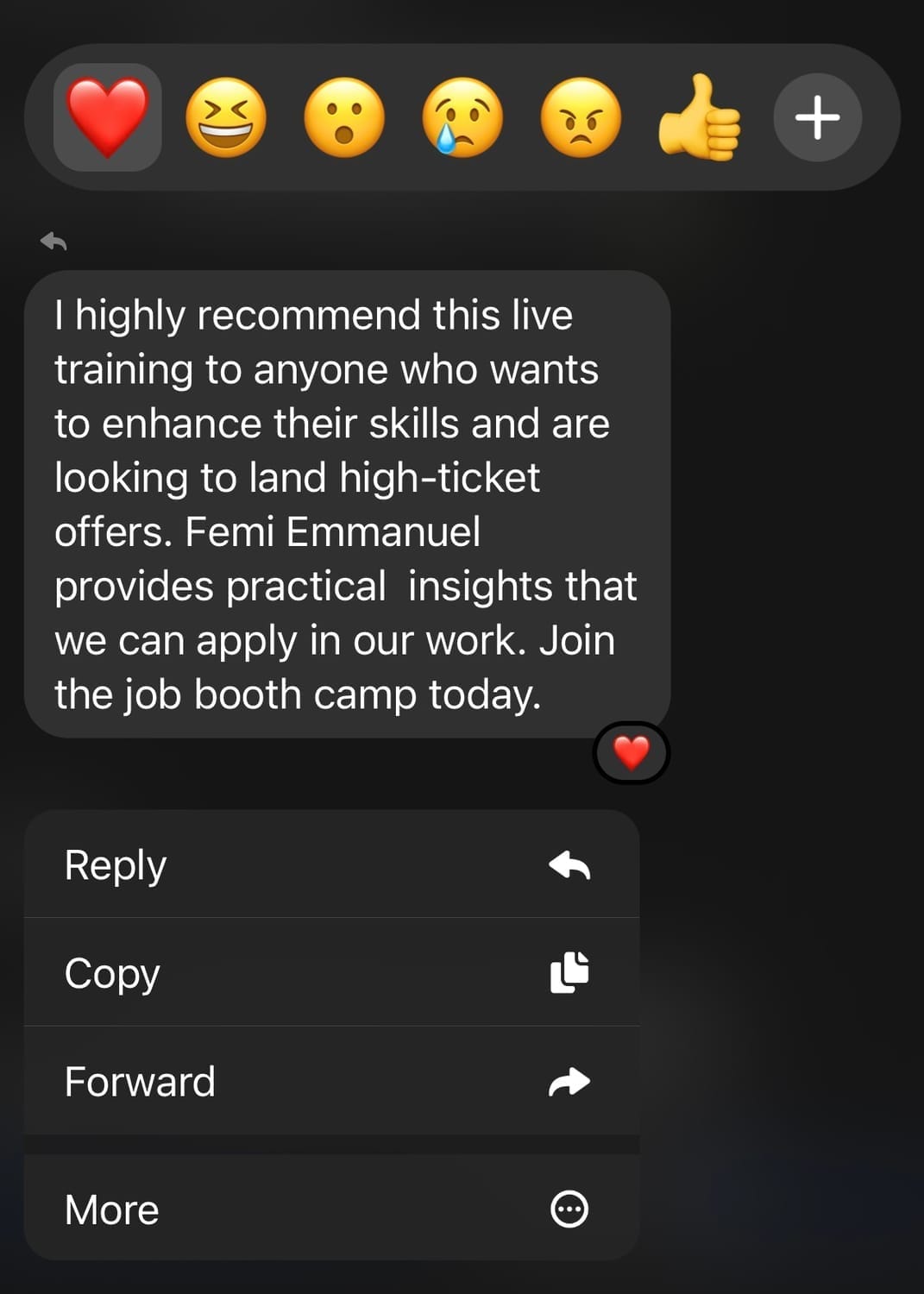React with the red heart emoji
Image resolution: width=924 pixels, height=1294 pixels.
[x=108, y=117]
